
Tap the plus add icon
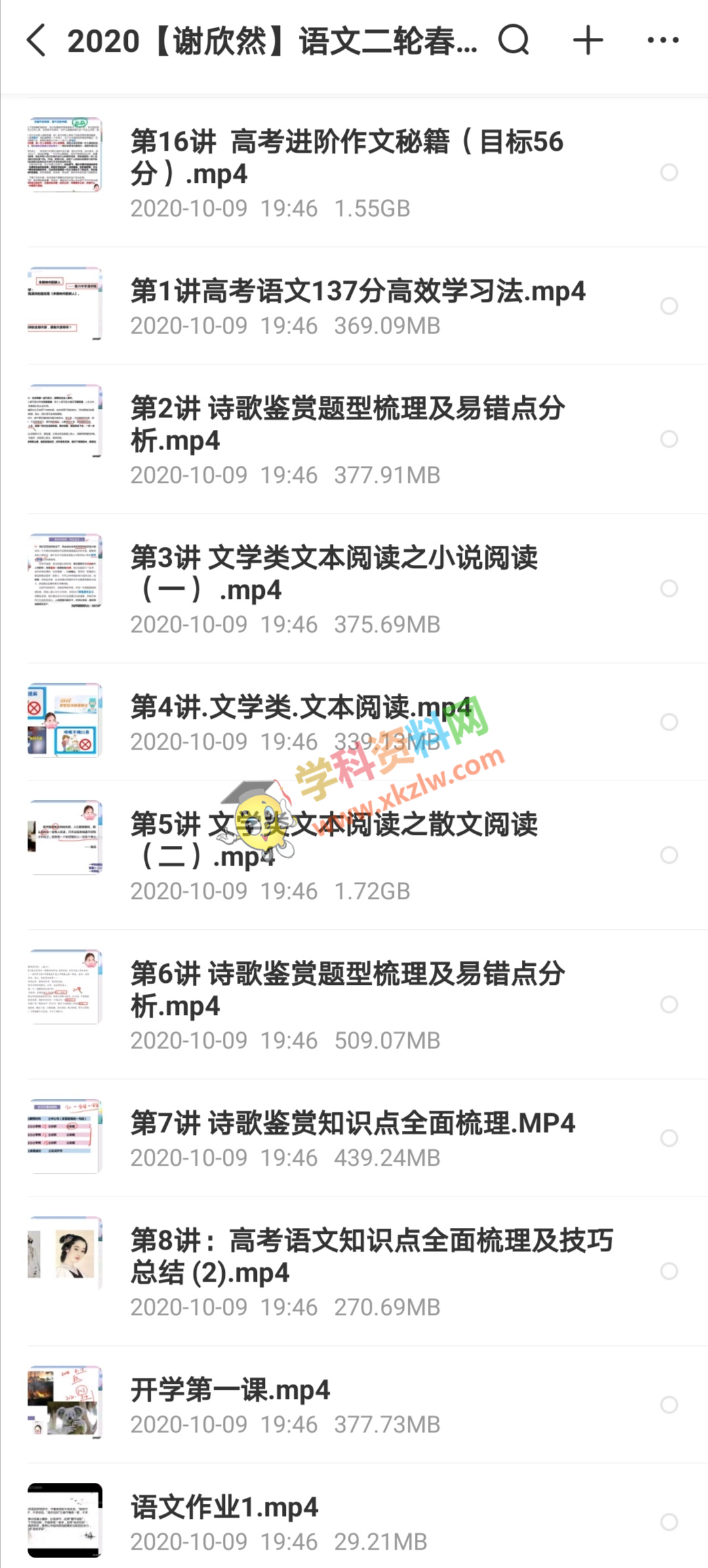588,41
